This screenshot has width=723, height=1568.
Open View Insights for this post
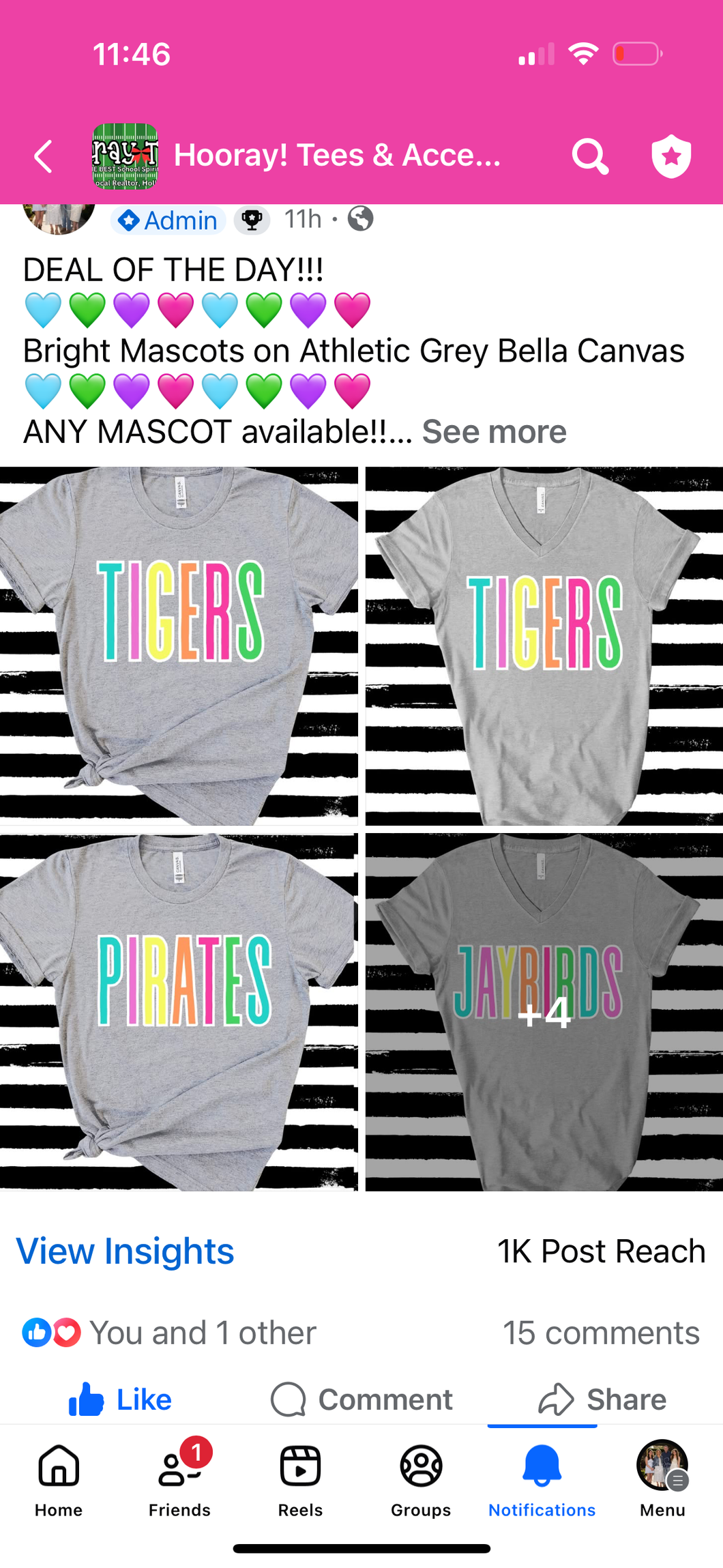[x=125, y=1251]
